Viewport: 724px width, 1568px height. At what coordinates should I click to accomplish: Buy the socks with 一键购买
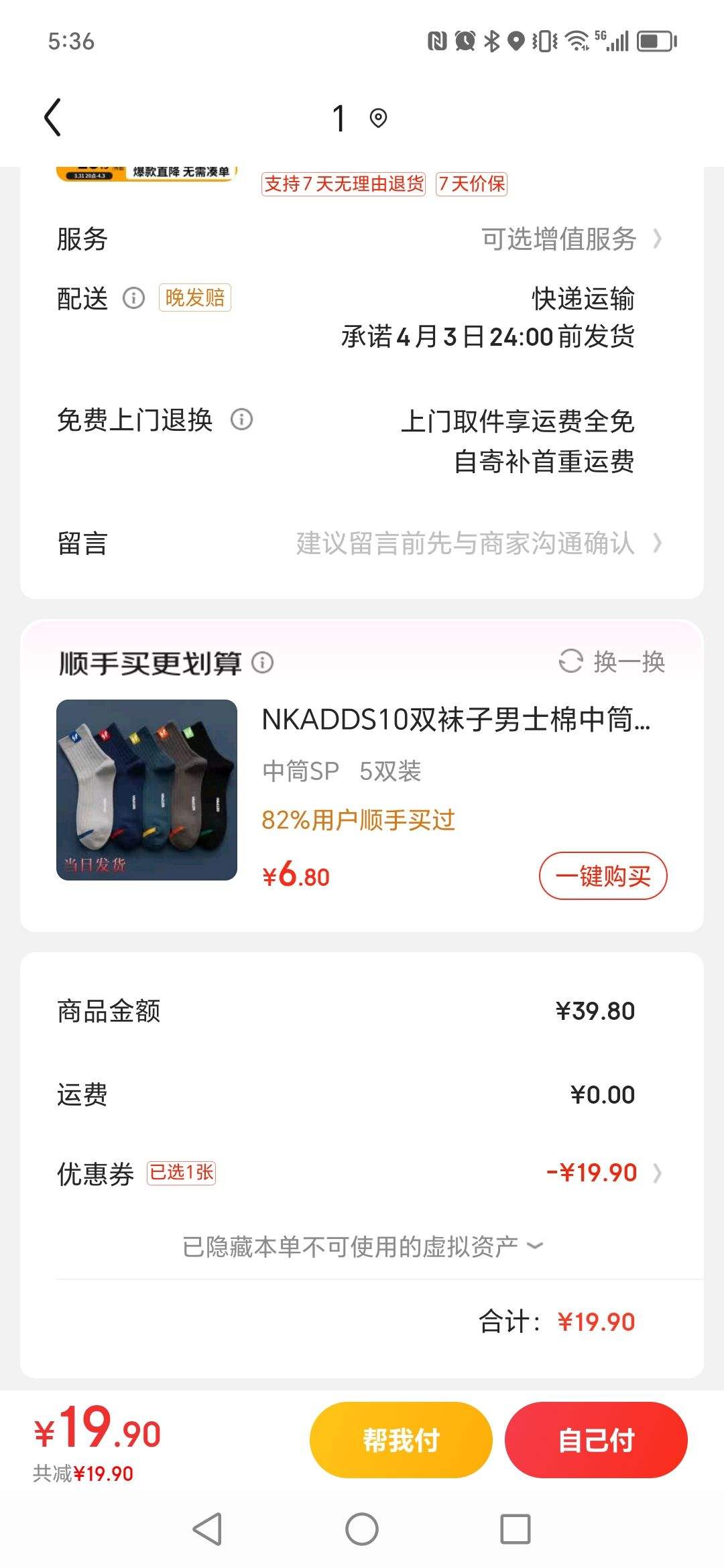[603, 876]
